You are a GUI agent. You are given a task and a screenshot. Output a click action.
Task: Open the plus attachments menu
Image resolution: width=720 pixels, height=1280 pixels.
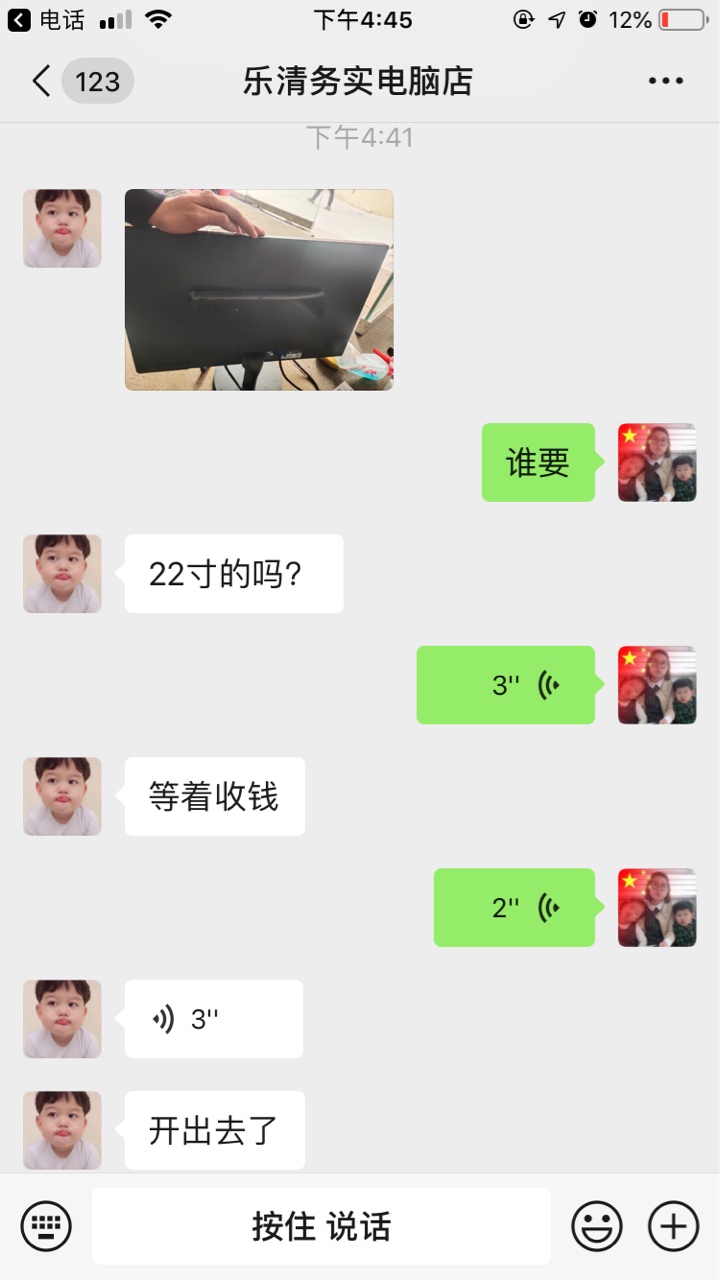[x=674, y=1226]
